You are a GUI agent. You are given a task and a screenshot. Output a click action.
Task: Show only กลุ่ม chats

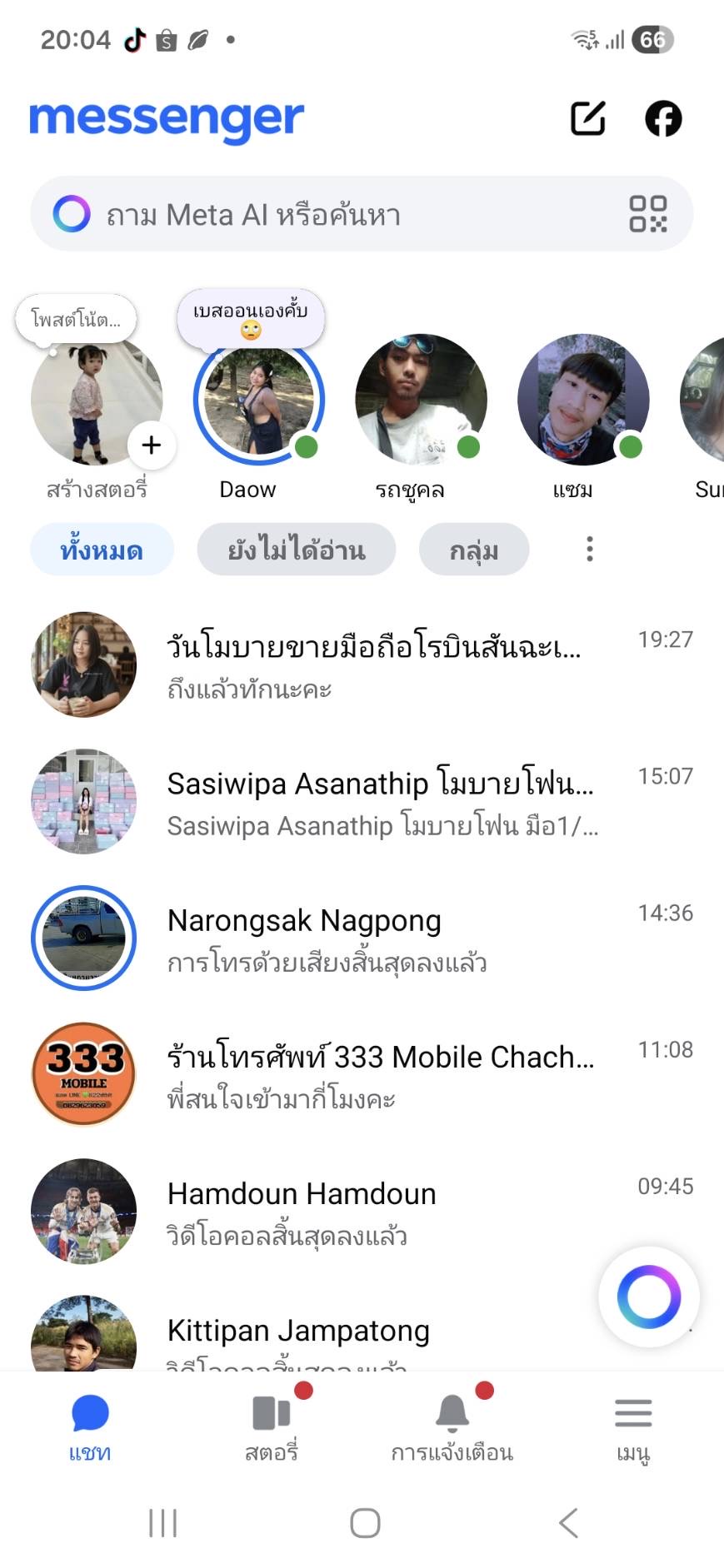tap(473, 550)
